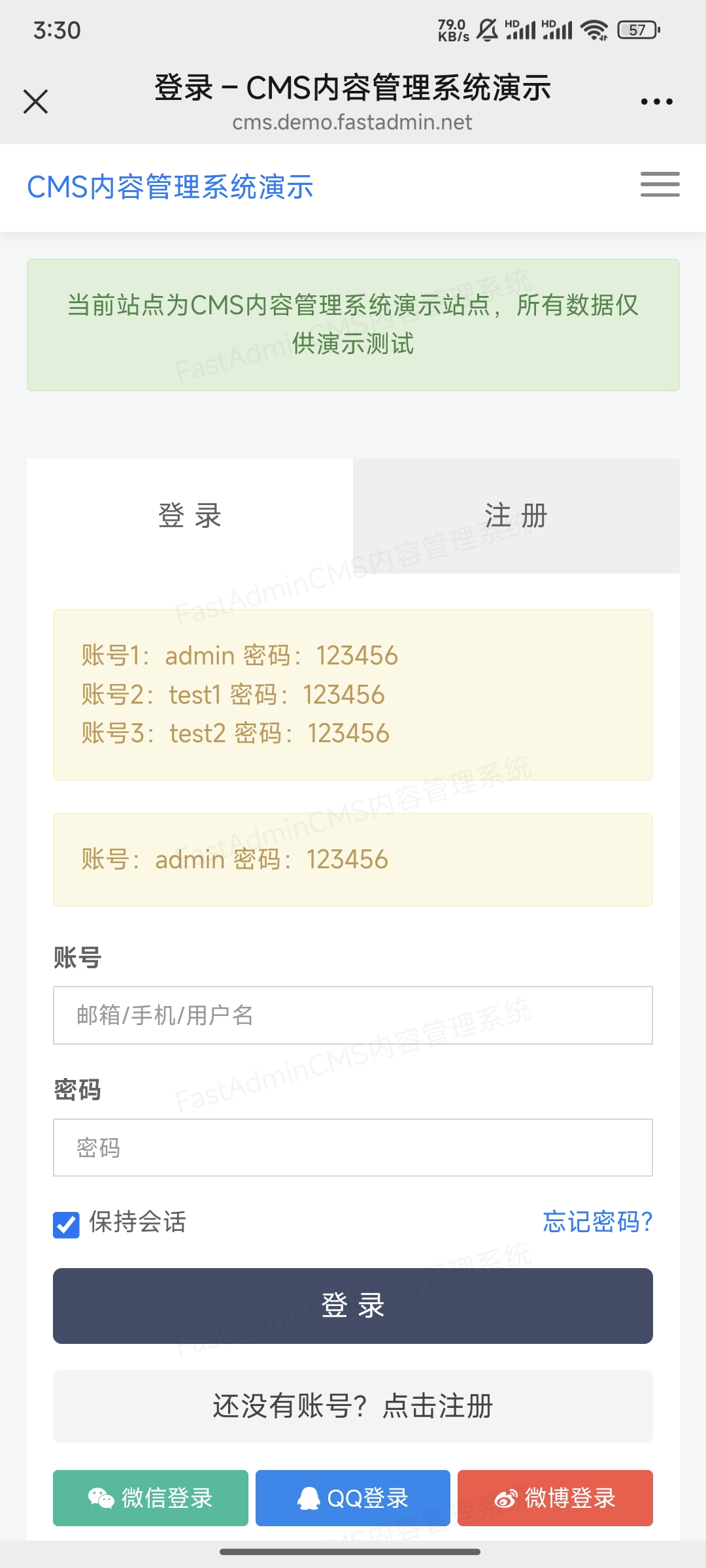Tap the 密码 password input field
706x1568 pixels.
click(353, 1148)
